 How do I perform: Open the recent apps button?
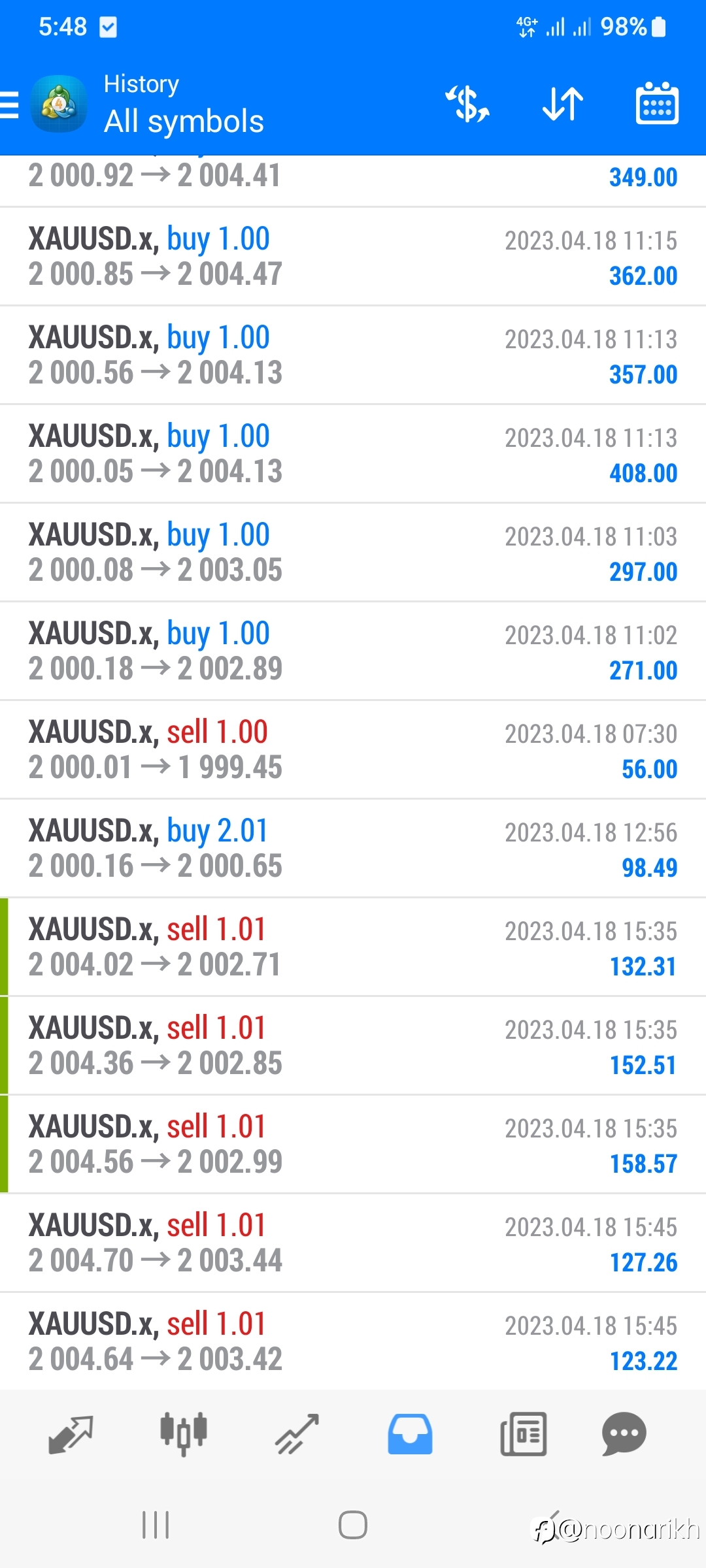click(156, 1526)
